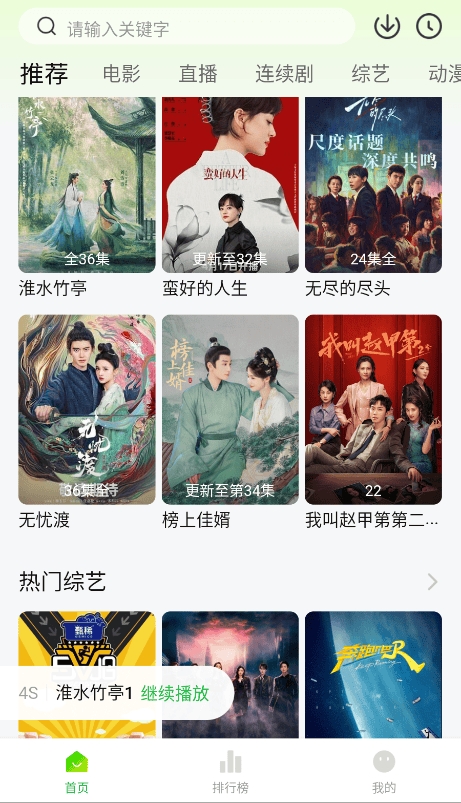Select the 推荐 tab

44,74
